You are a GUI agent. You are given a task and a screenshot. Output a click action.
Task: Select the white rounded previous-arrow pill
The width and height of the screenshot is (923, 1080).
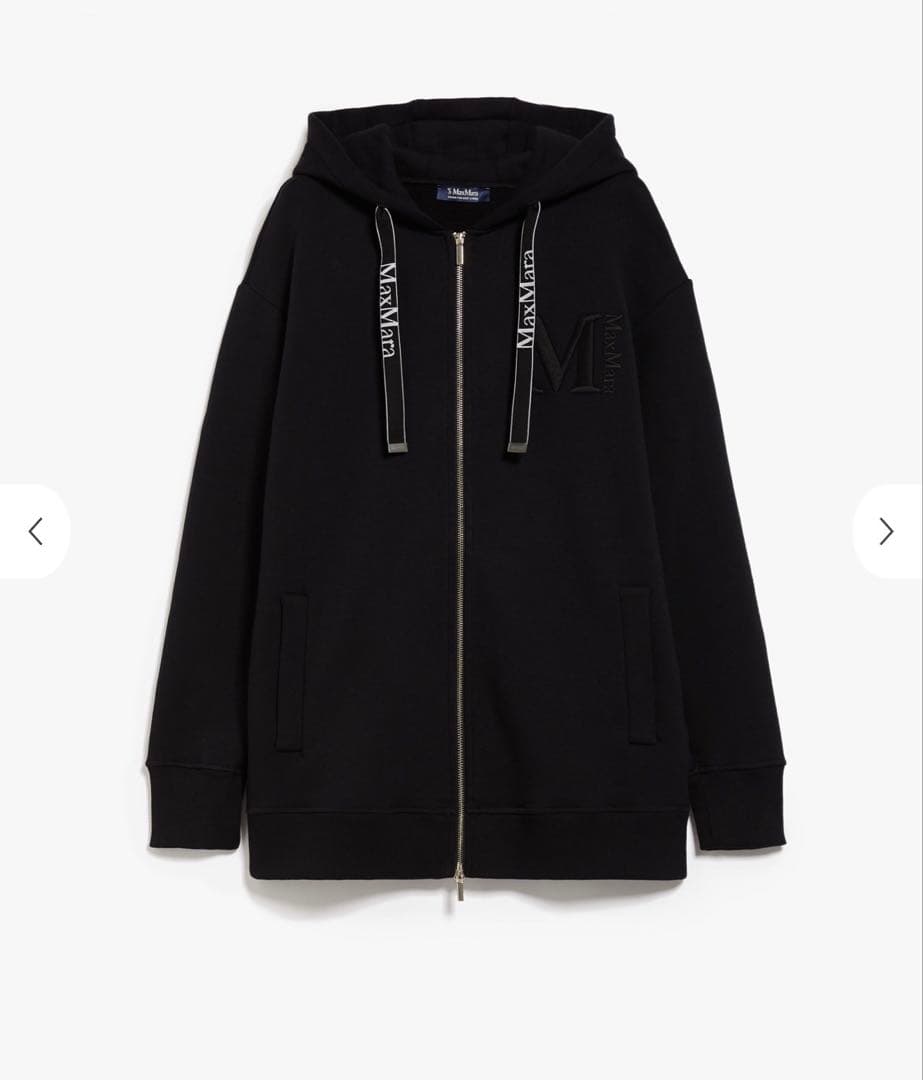point(37,531)
